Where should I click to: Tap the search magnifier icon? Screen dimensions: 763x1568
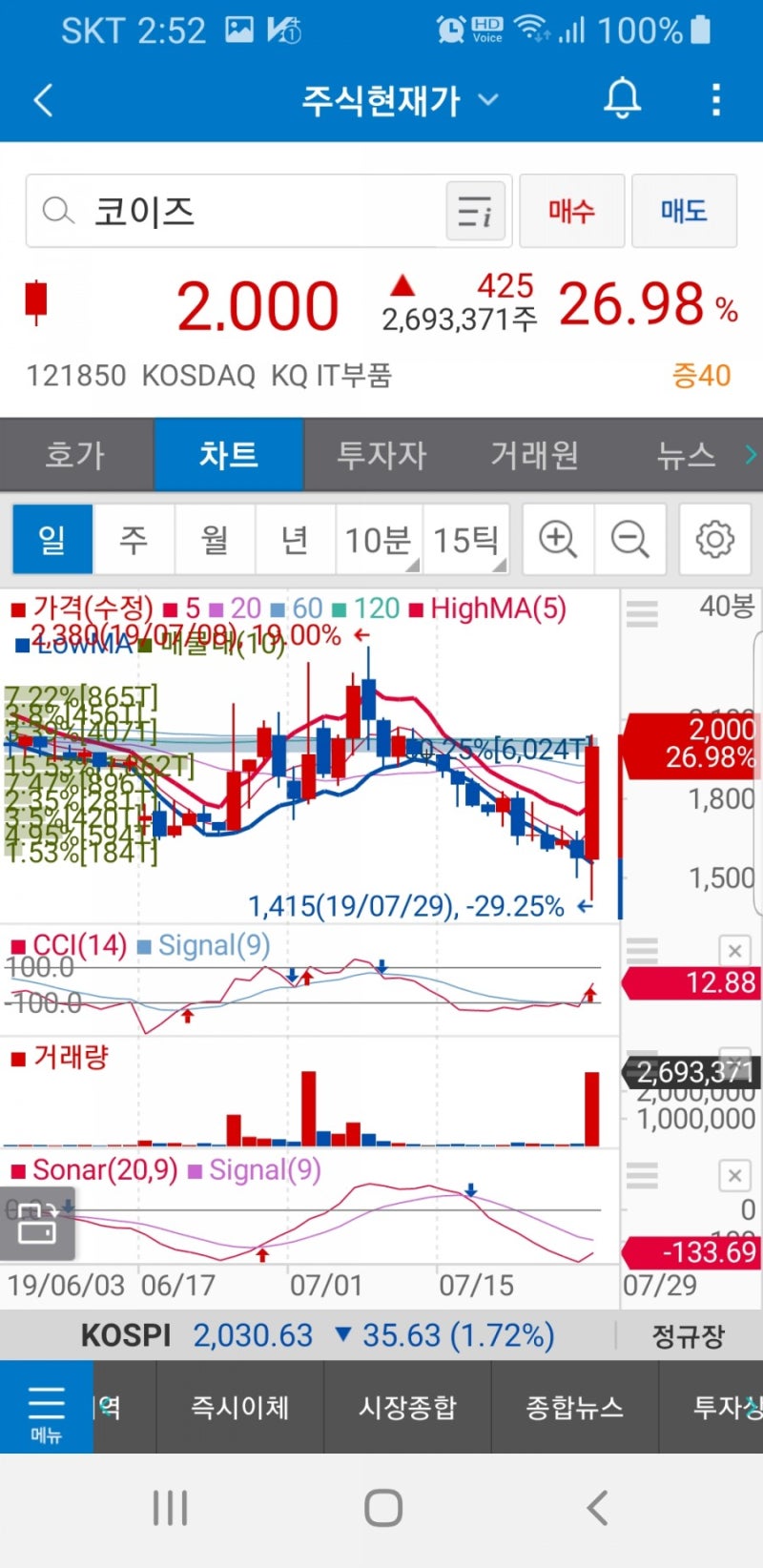[57, 211]
